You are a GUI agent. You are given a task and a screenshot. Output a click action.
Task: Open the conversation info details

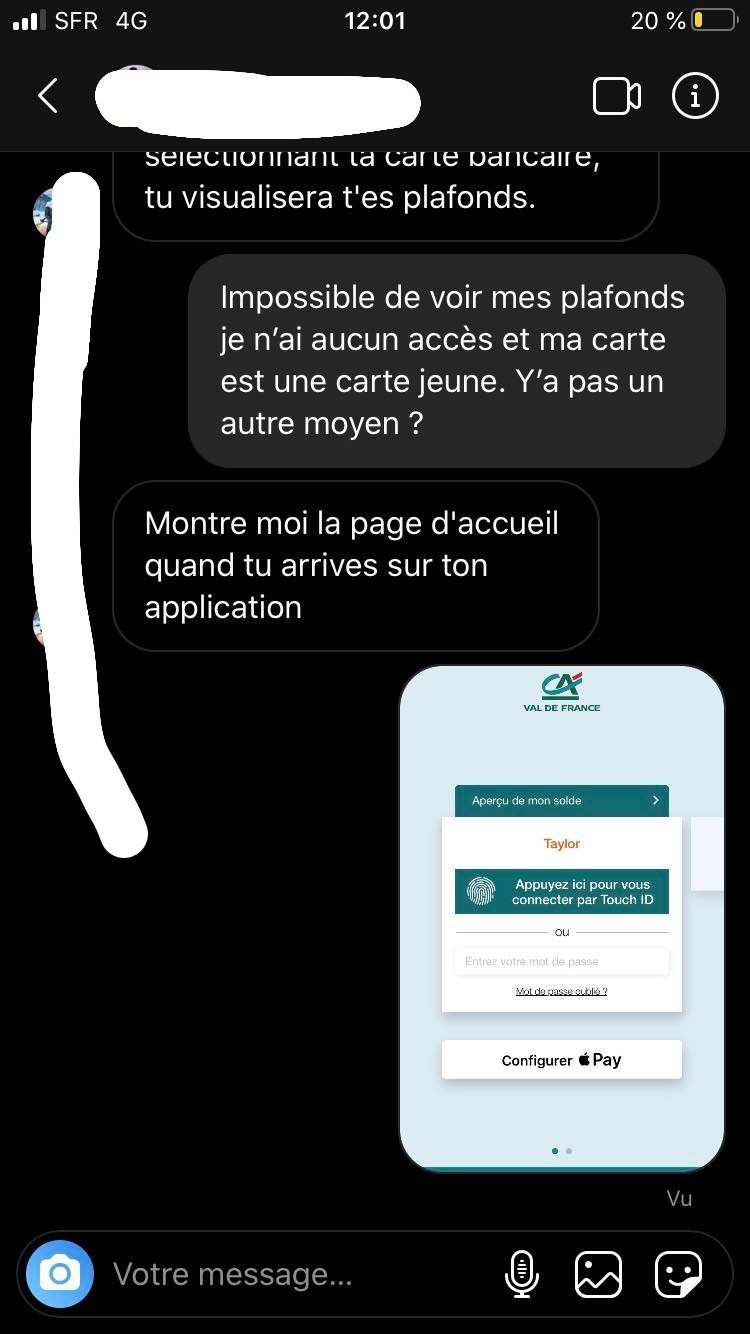pyautogui.click(x=695, y=96)
